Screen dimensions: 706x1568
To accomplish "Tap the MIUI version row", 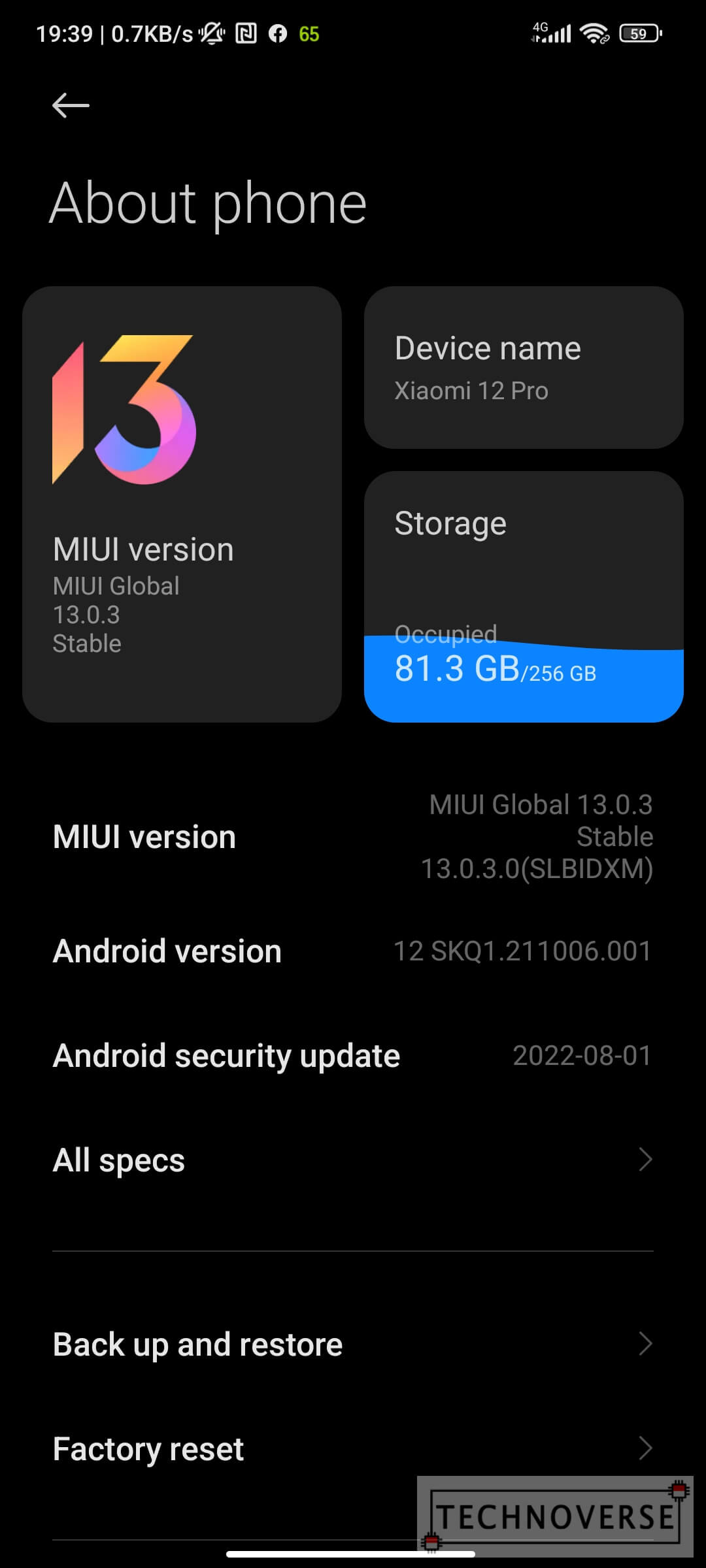I will [353, 836].
